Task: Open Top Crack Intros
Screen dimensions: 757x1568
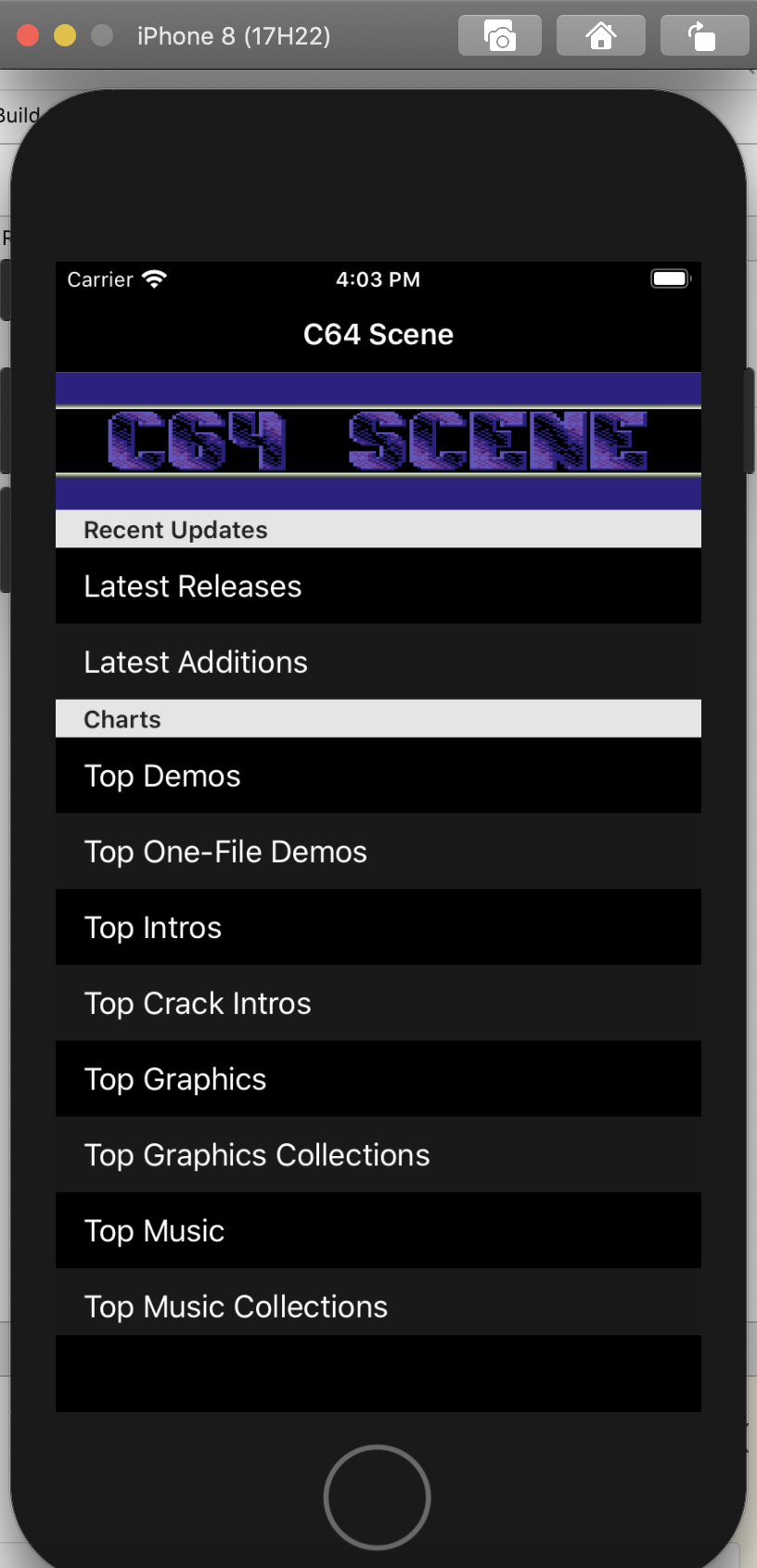Action: [378, 1003]
